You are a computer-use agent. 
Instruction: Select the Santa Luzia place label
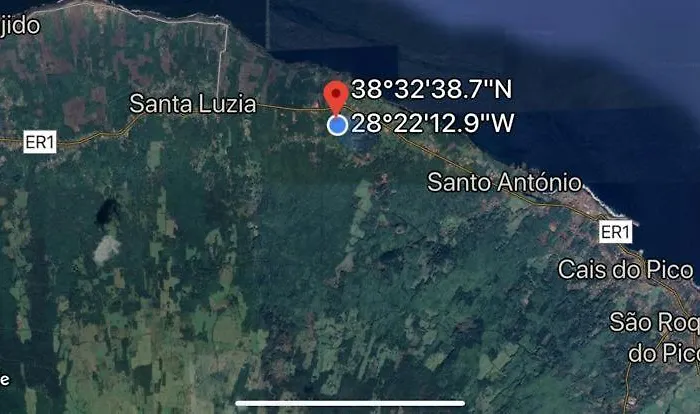pos(193,103)
